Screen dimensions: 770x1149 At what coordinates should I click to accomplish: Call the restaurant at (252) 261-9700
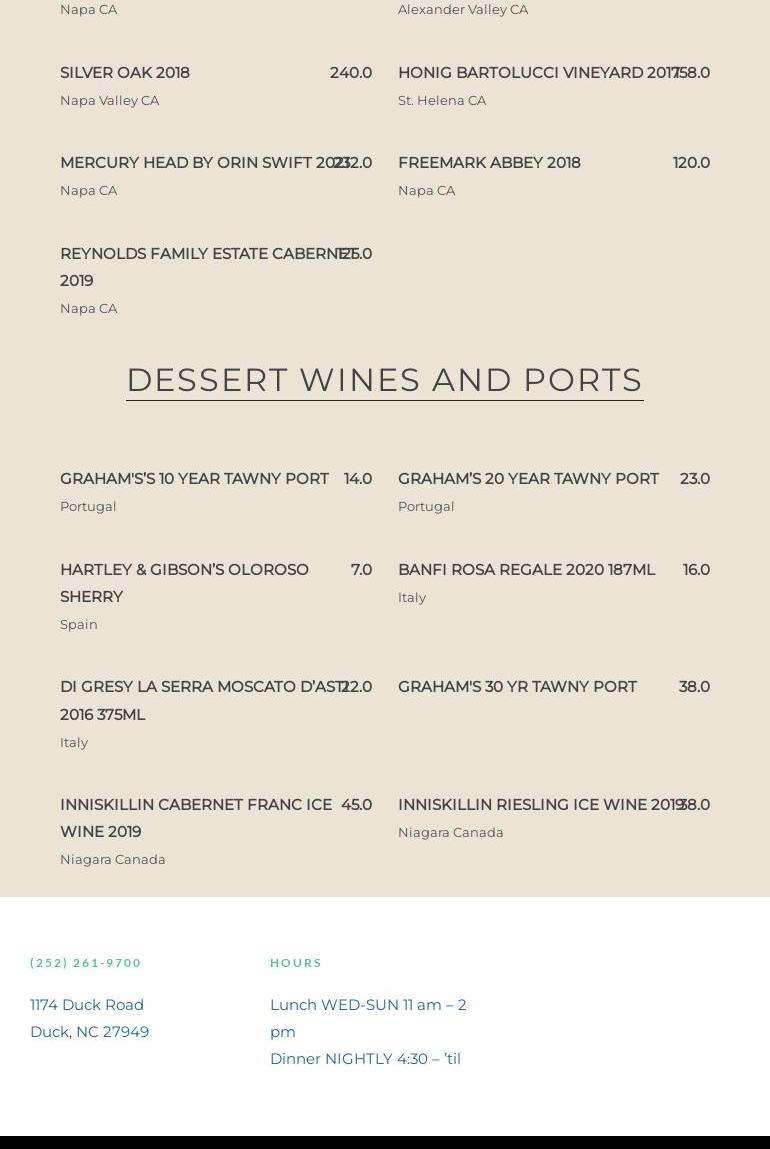click(86, 962)
